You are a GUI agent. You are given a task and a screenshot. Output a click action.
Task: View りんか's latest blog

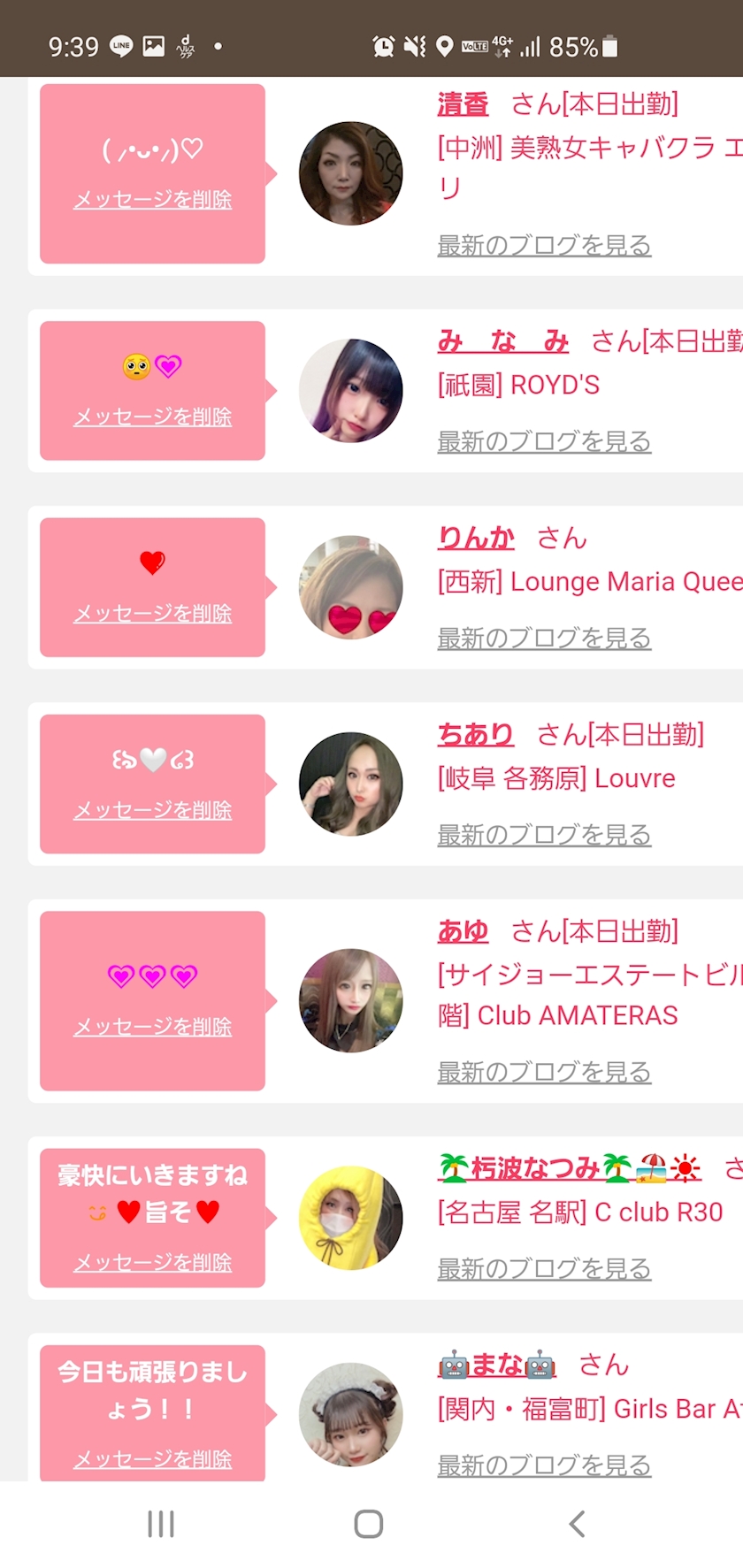[544, 638]
